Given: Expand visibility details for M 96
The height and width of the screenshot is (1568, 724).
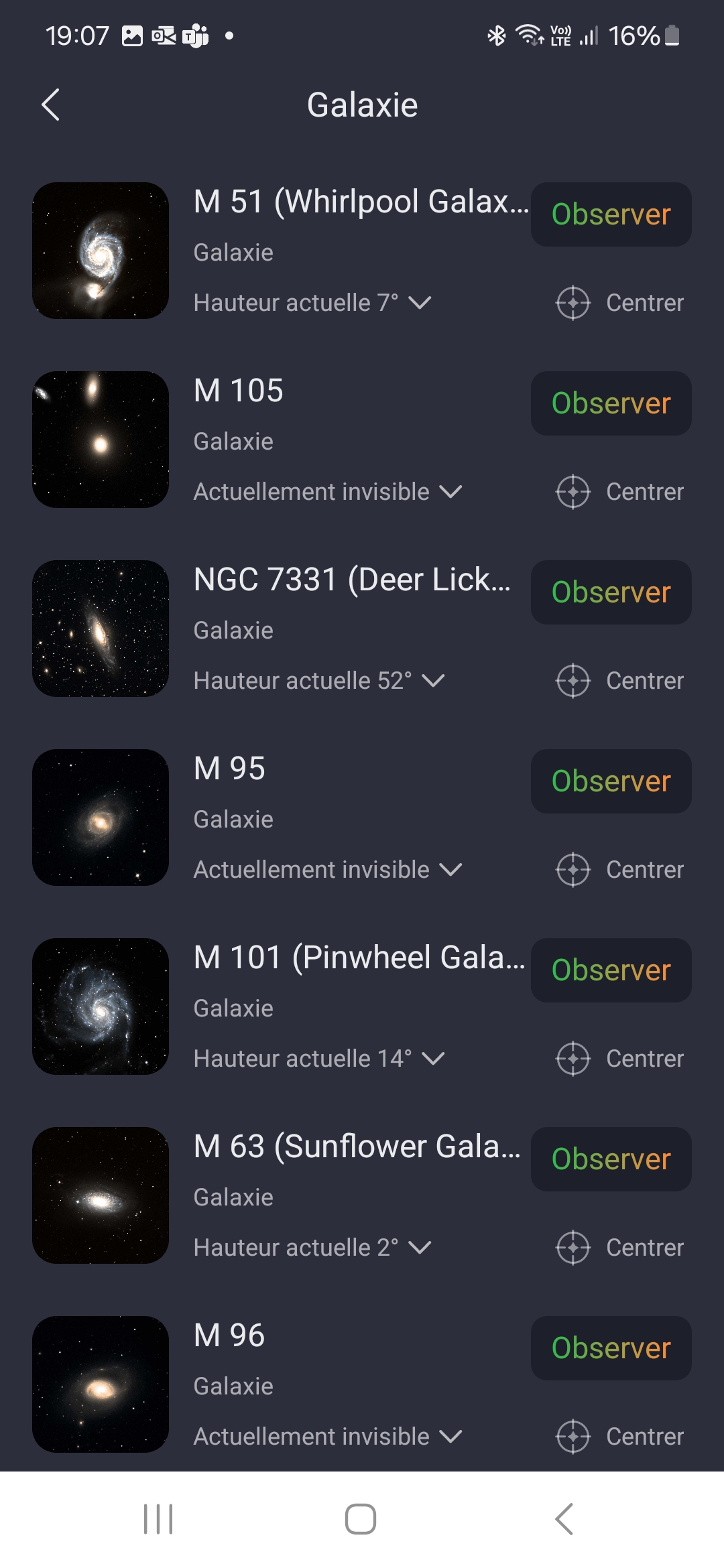Looking at the screenshot, I should point(450,1437).
